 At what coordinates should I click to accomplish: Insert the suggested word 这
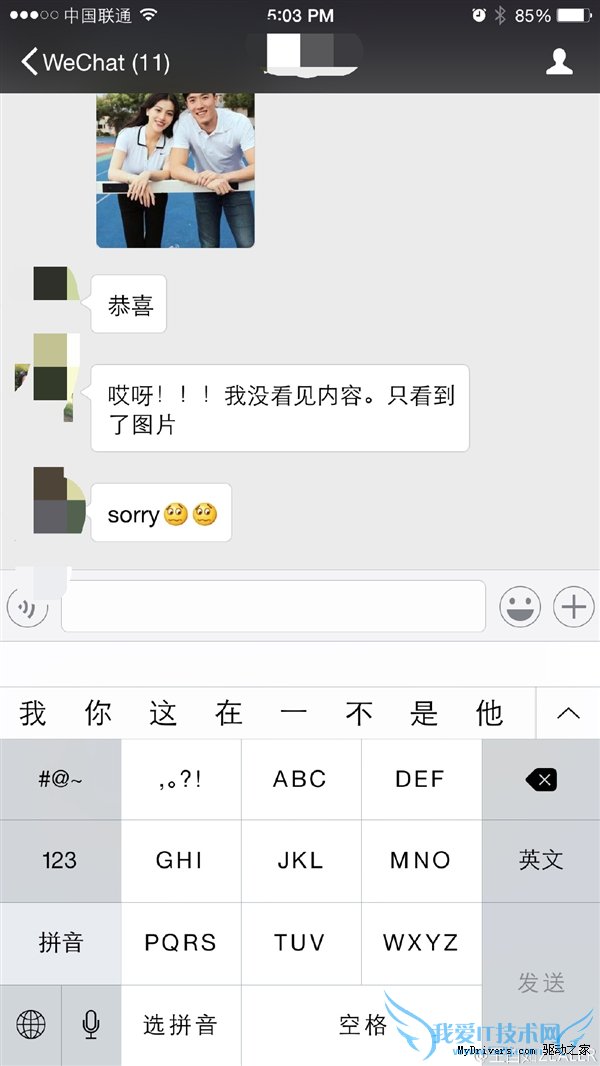163,713
